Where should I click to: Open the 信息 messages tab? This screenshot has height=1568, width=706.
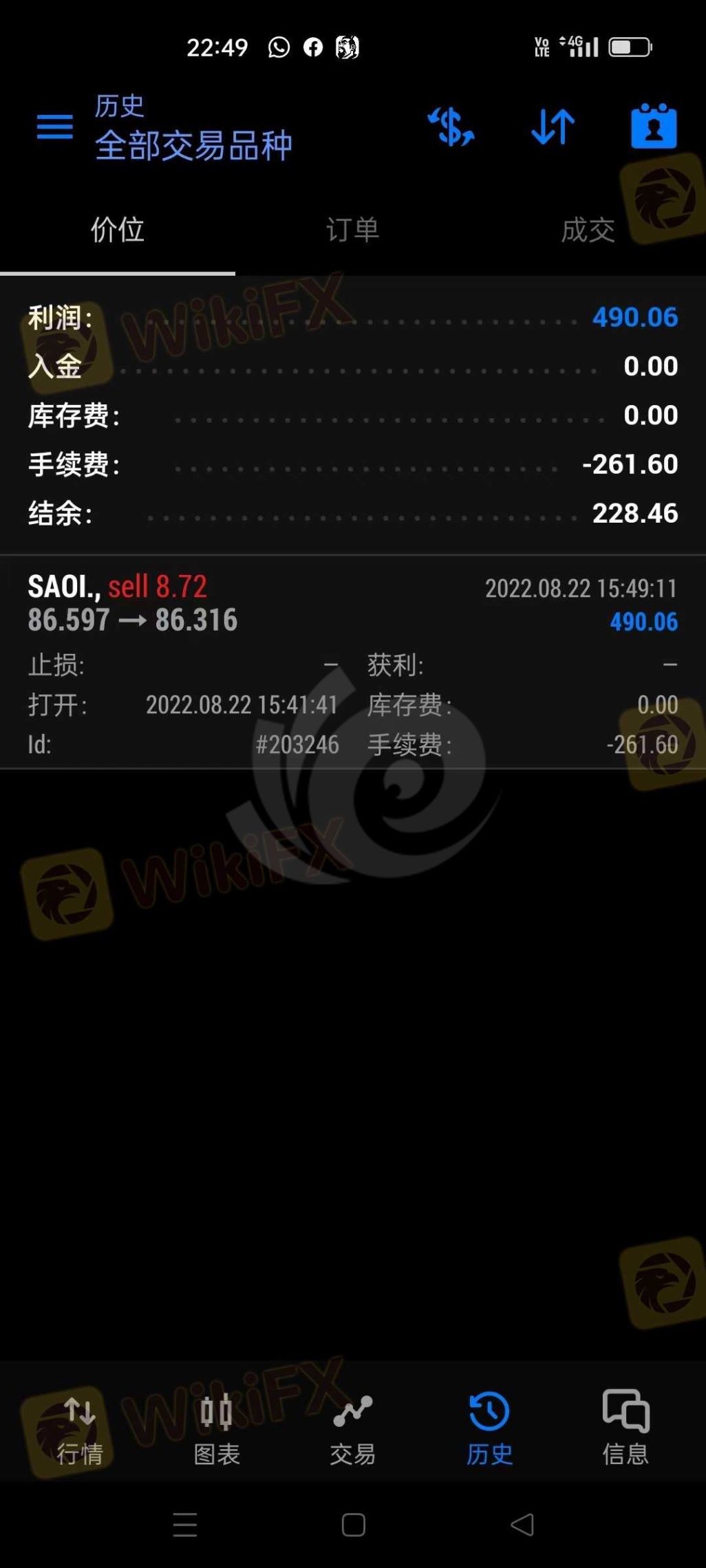click(x=625, y=1427)
